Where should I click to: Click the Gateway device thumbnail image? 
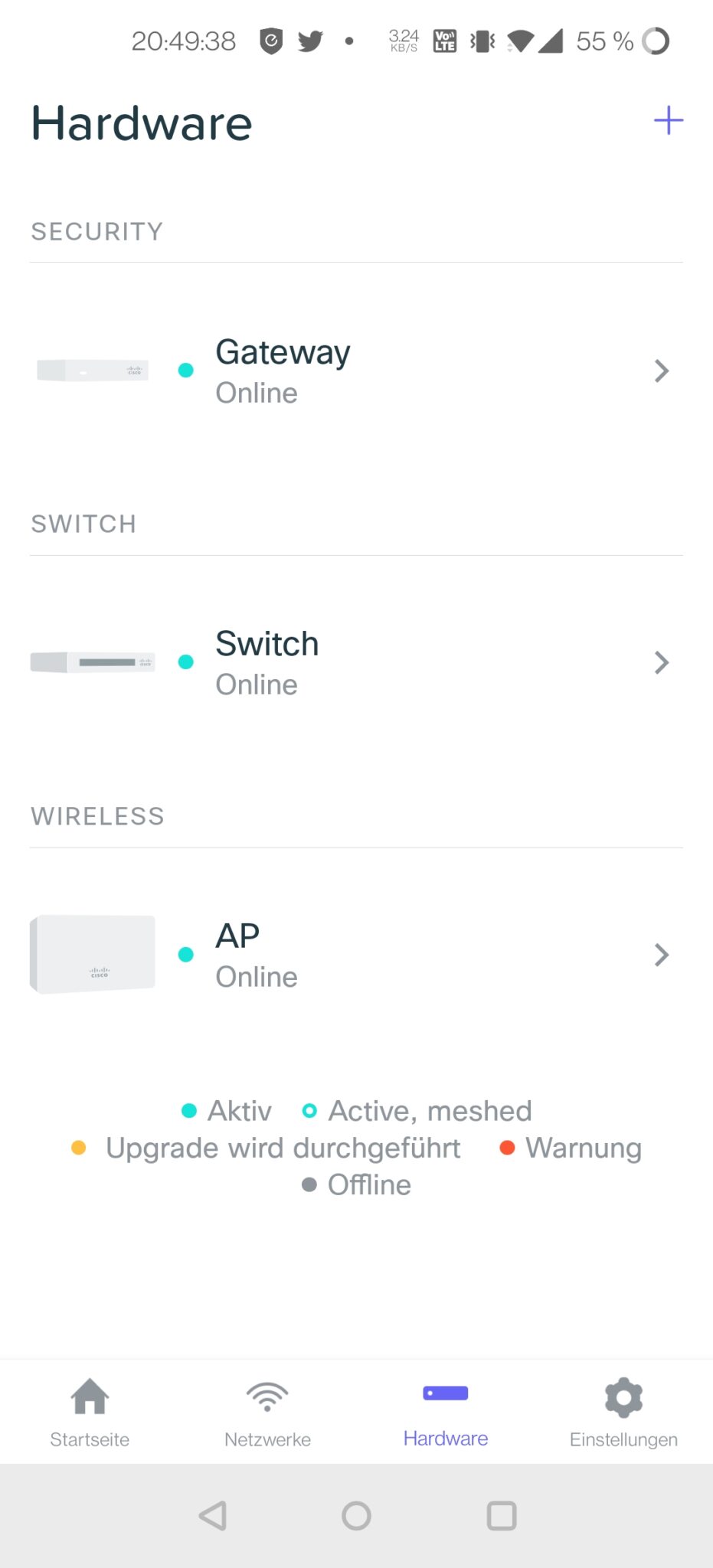click(92, 370)
